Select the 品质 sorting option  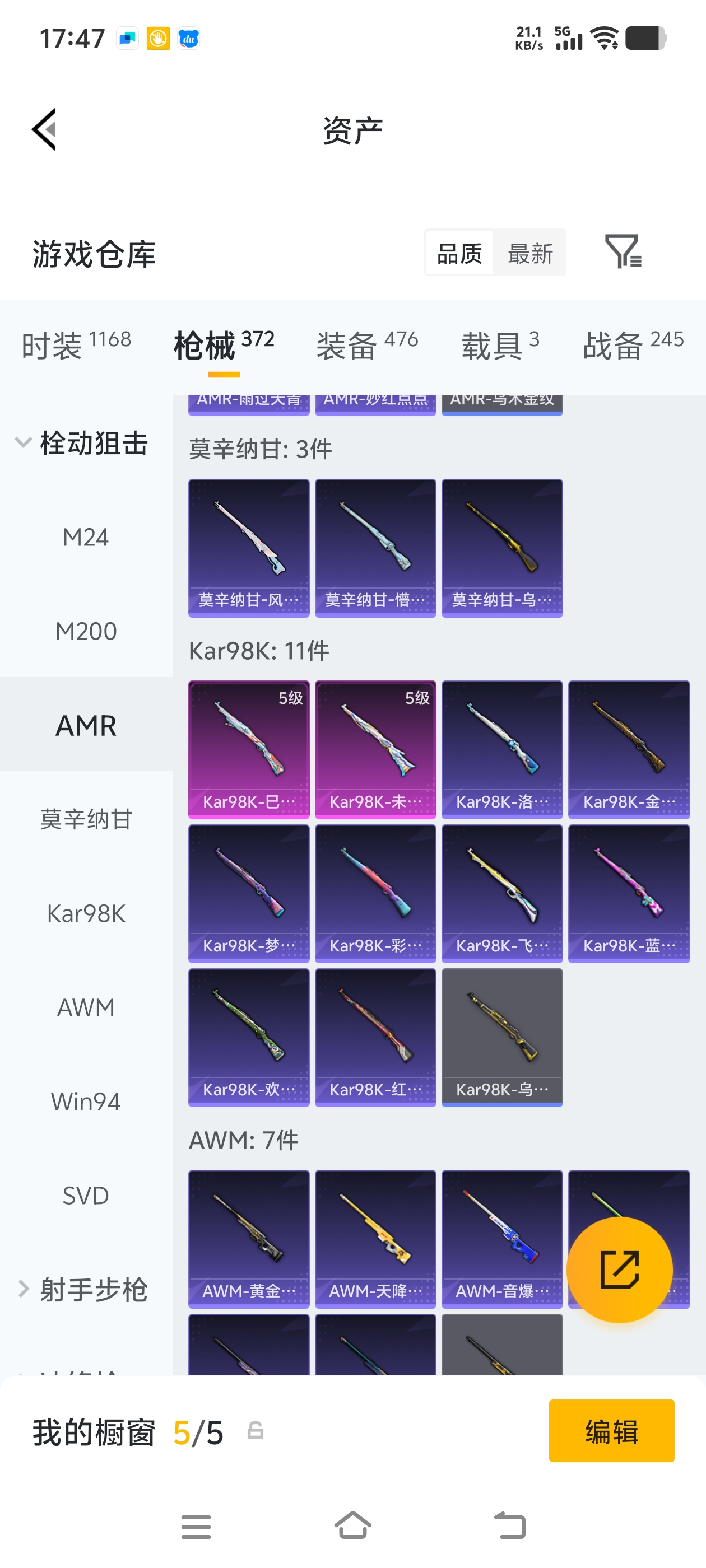(x=459, y=253)
